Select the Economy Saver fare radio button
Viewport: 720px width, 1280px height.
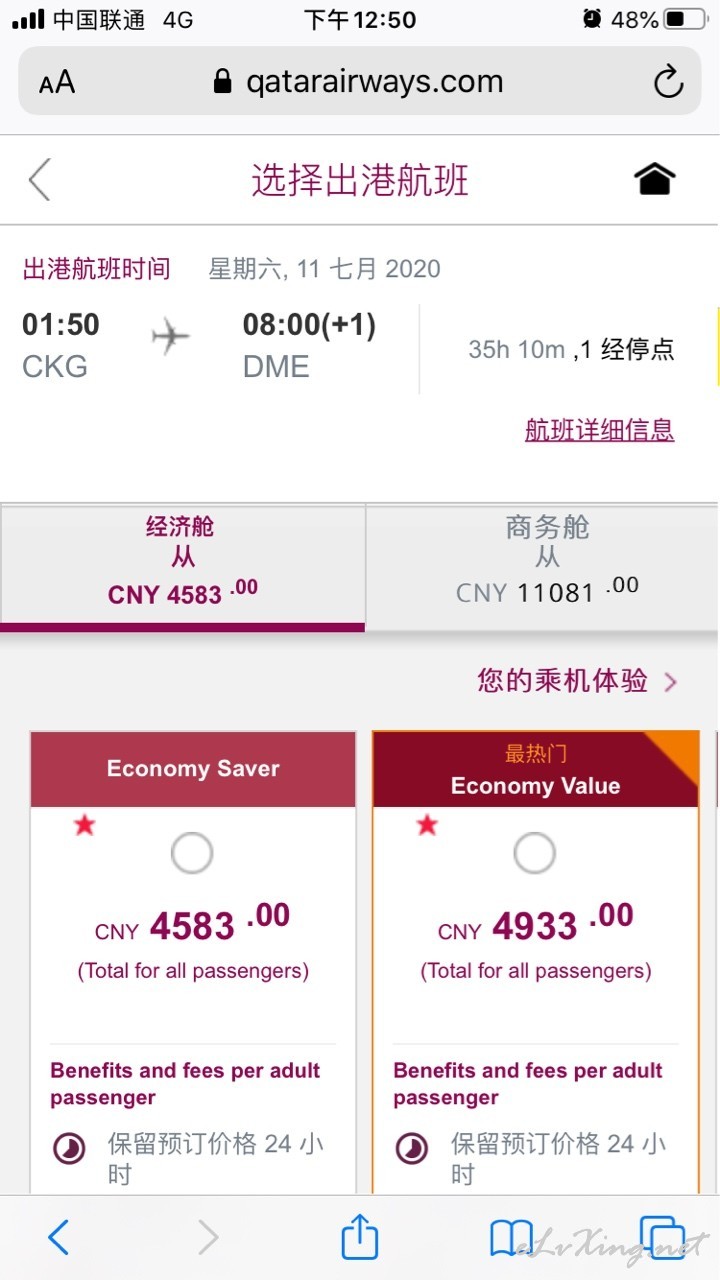(192, 854)
